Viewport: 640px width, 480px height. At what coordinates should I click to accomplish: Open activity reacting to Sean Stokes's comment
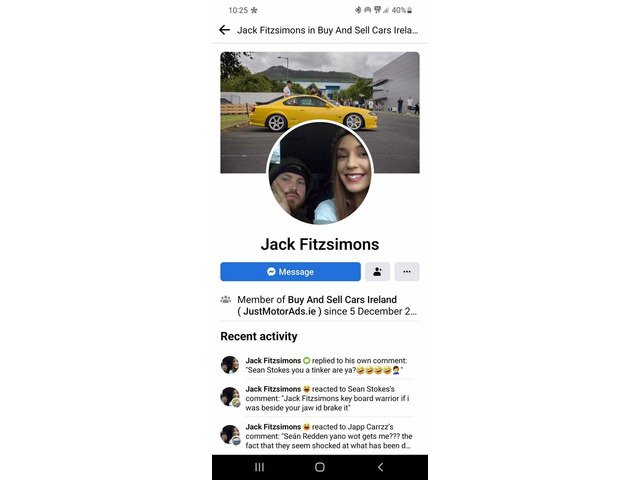click(x=325, y=398)
